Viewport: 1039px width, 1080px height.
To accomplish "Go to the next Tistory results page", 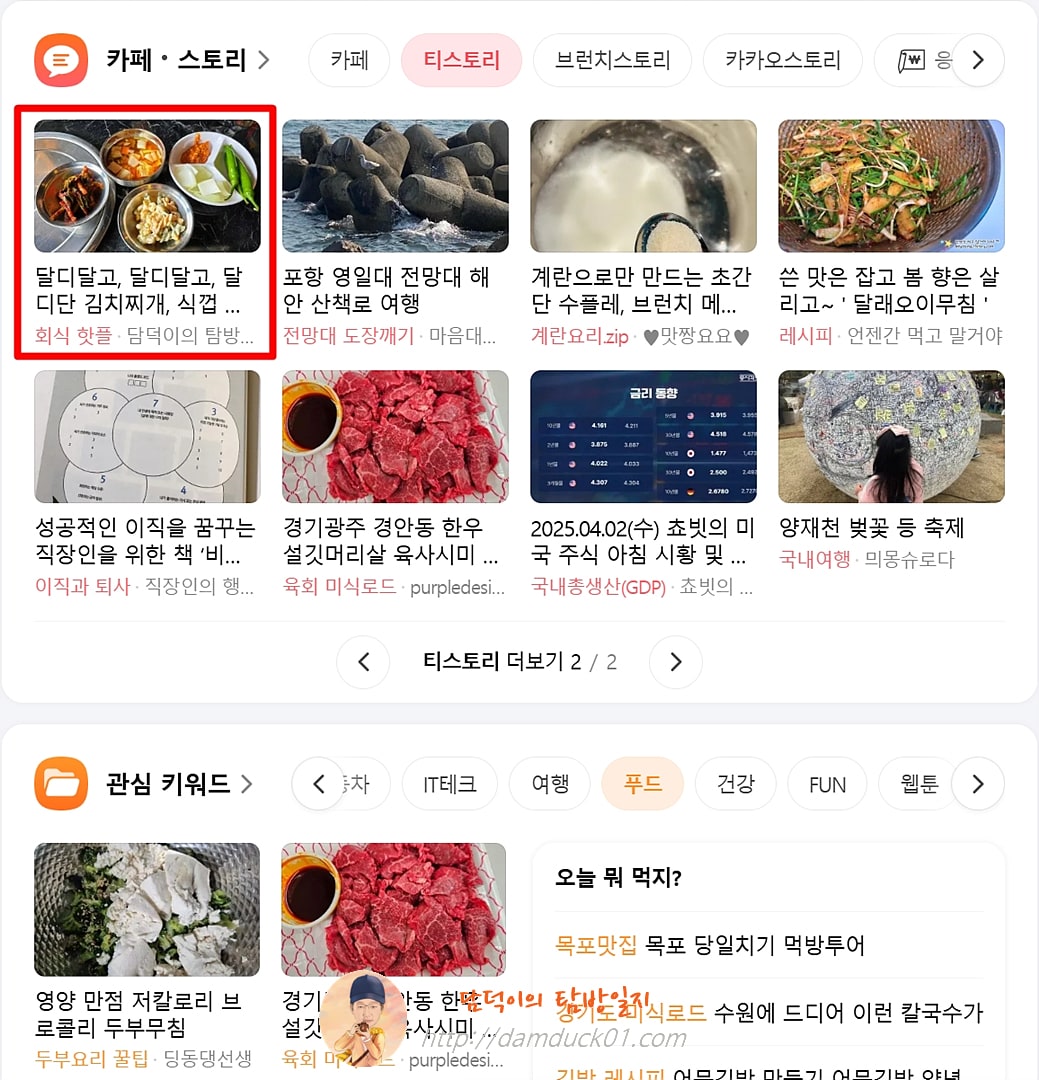I will (676, 662).
